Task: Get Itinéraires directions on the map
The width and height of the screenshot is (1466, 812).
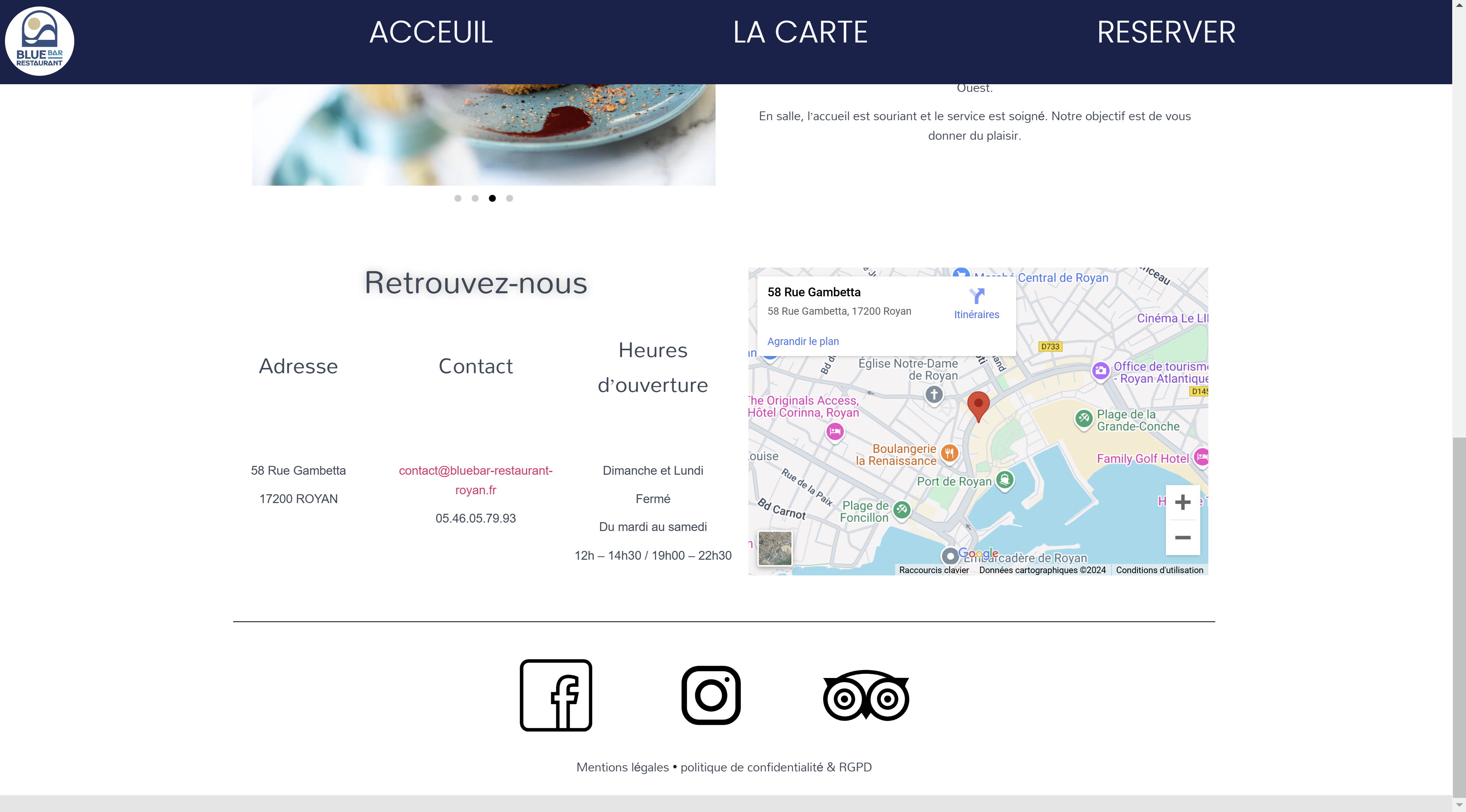Action: 976,304
